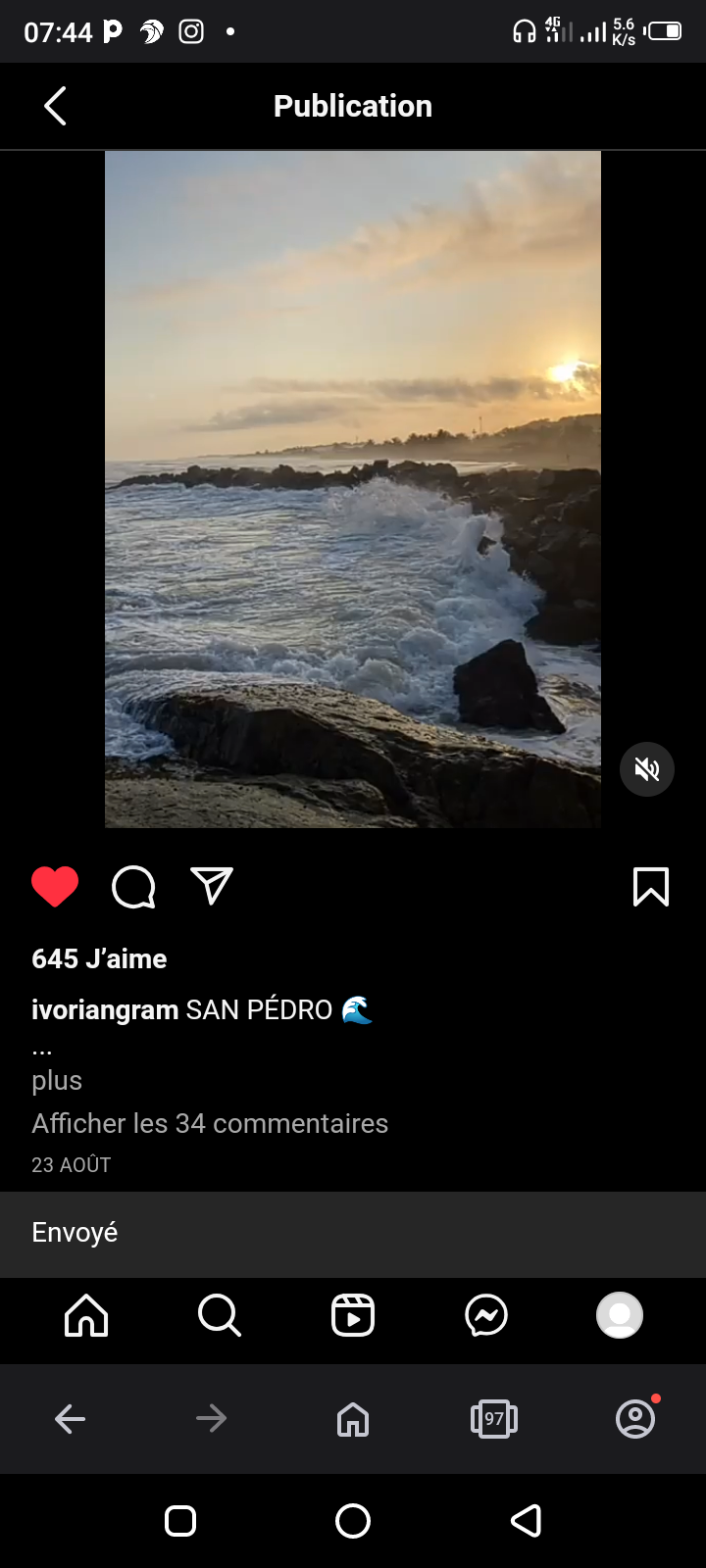Show the 97 open browser tabs

(x=494, y=1418)
